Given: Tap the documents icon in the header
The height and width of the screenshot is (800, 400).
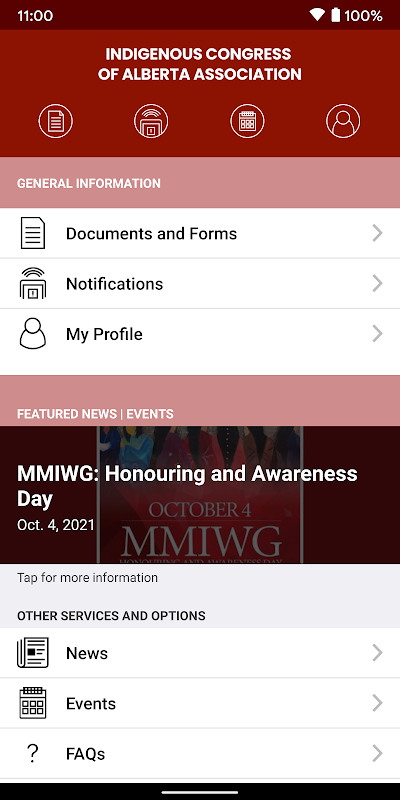Looking at the screenshot, I should 56,121.
